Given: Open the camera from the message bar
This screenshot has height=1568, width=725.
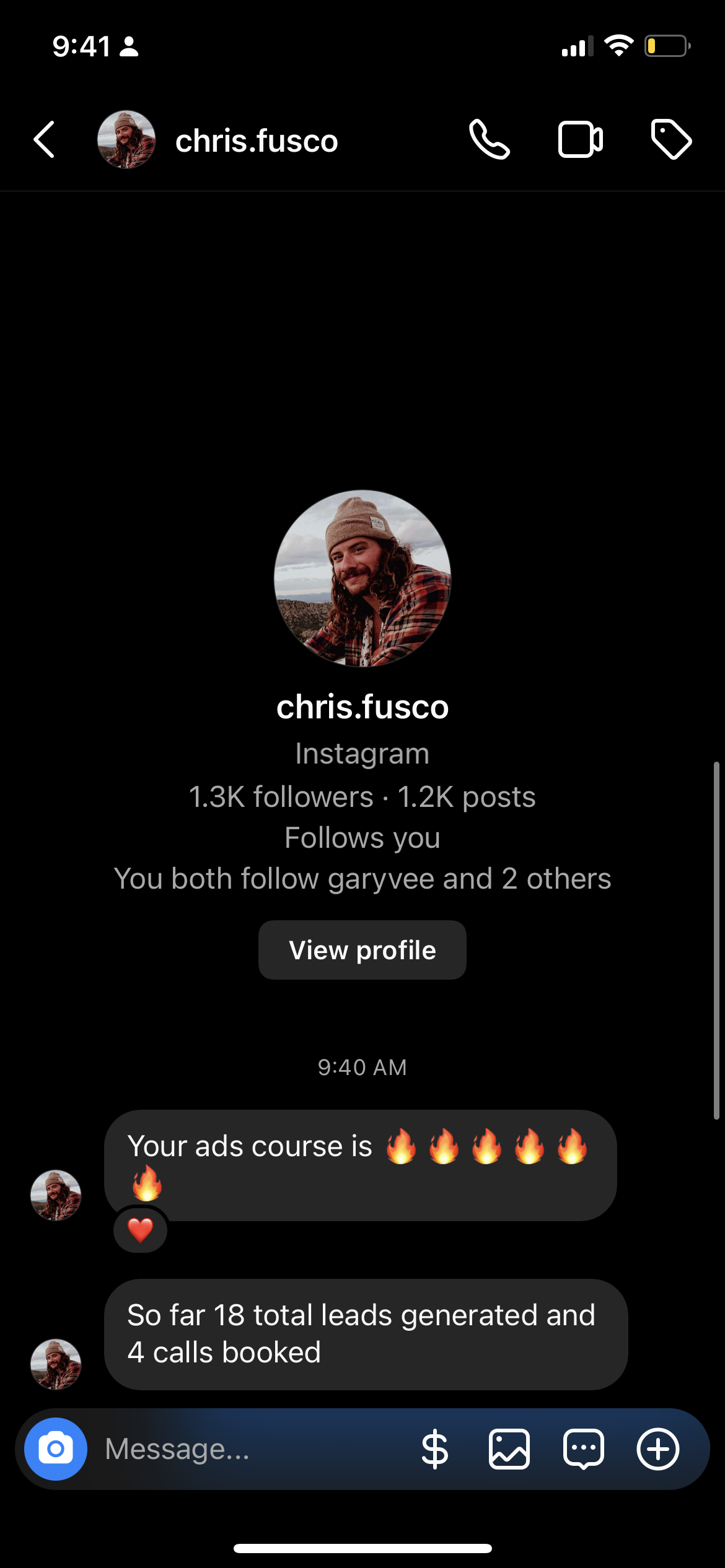Looking at the screenshot, I should coord(56,1449).
